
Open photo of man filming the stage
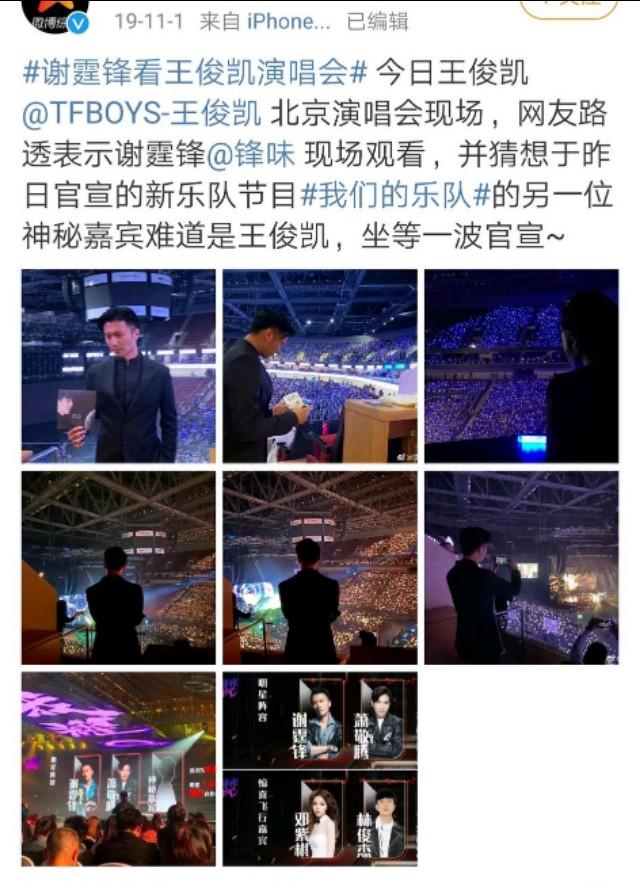(521, 567)
